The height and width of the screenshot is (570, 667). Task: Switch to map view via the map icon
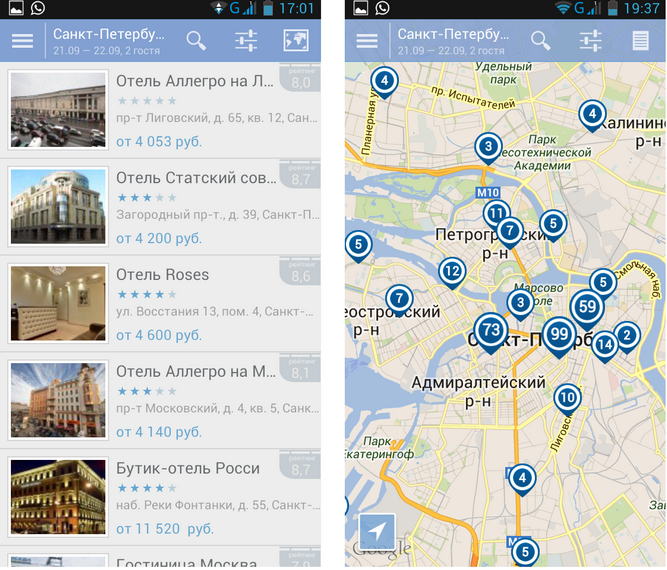[x=296, y=41]
